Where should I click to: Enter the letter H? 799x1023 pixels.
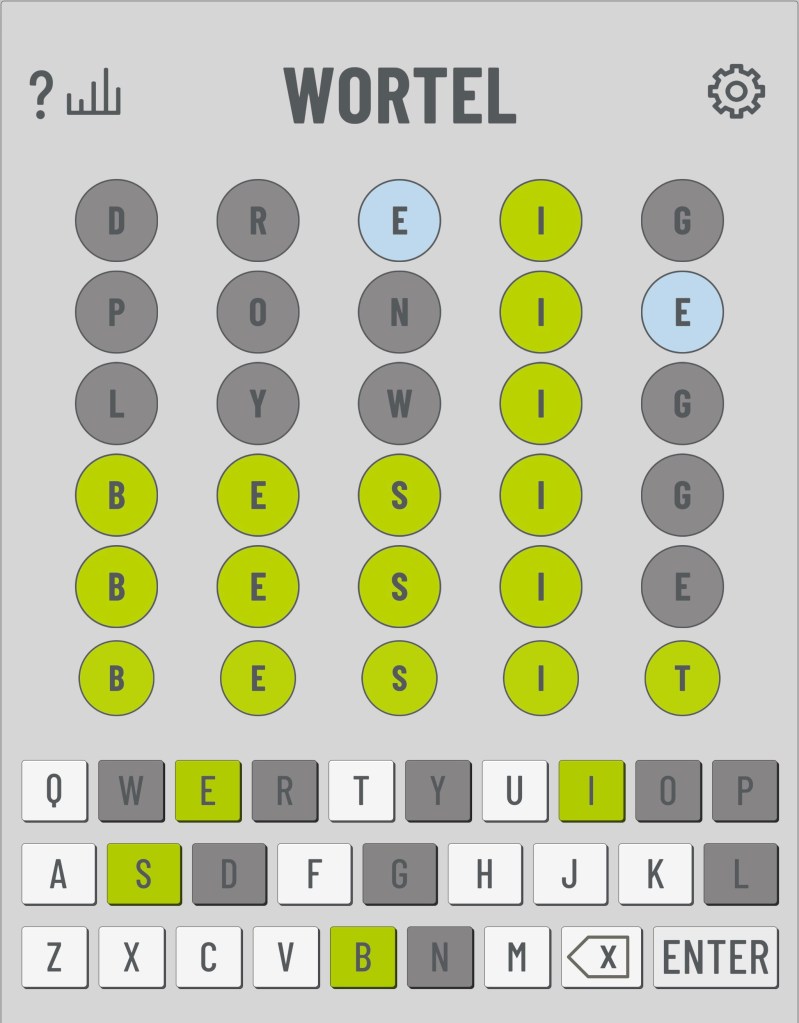(484, 874)
